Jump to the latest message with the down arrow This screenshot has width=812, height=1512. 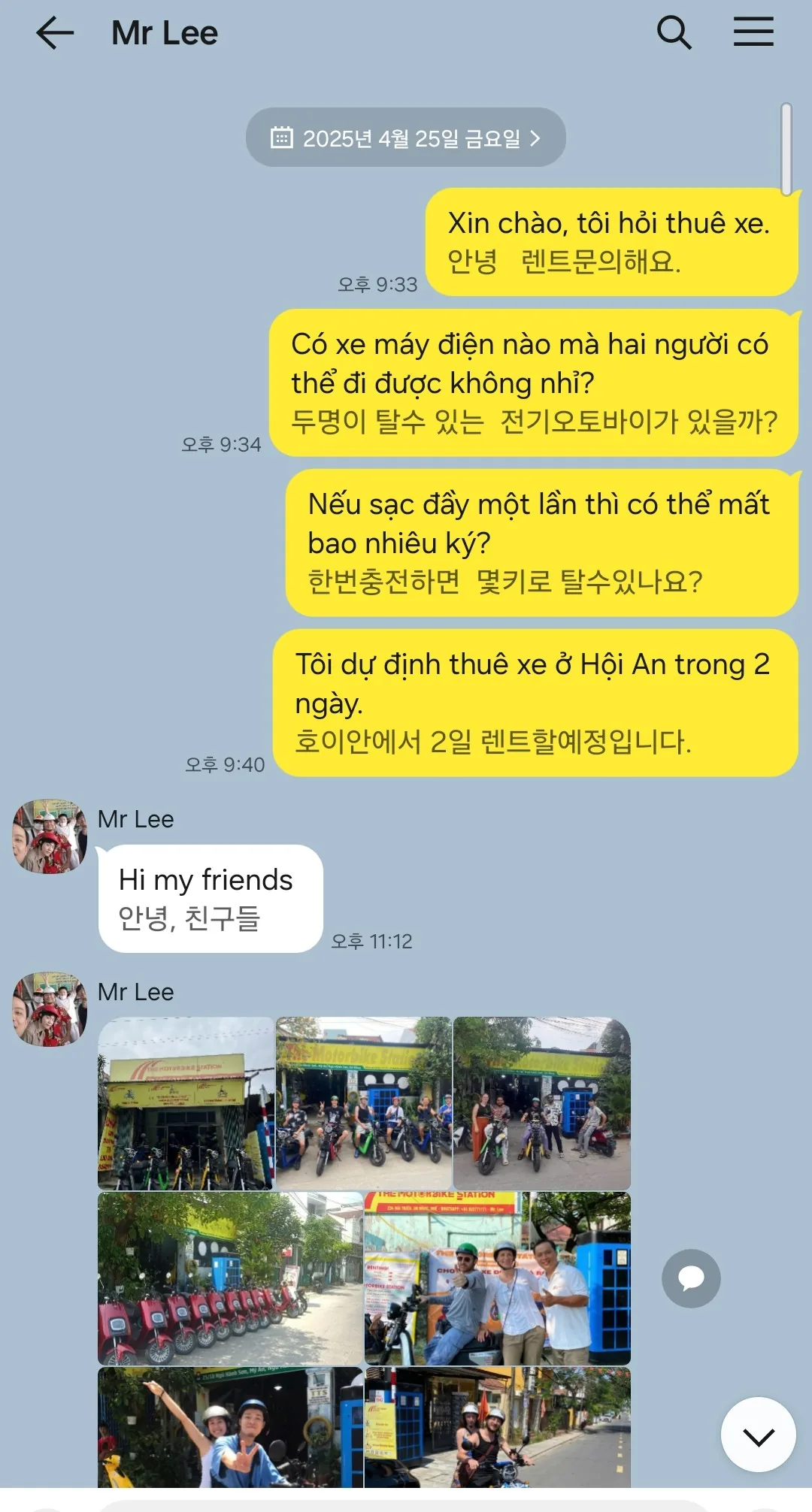(759, 1435)
